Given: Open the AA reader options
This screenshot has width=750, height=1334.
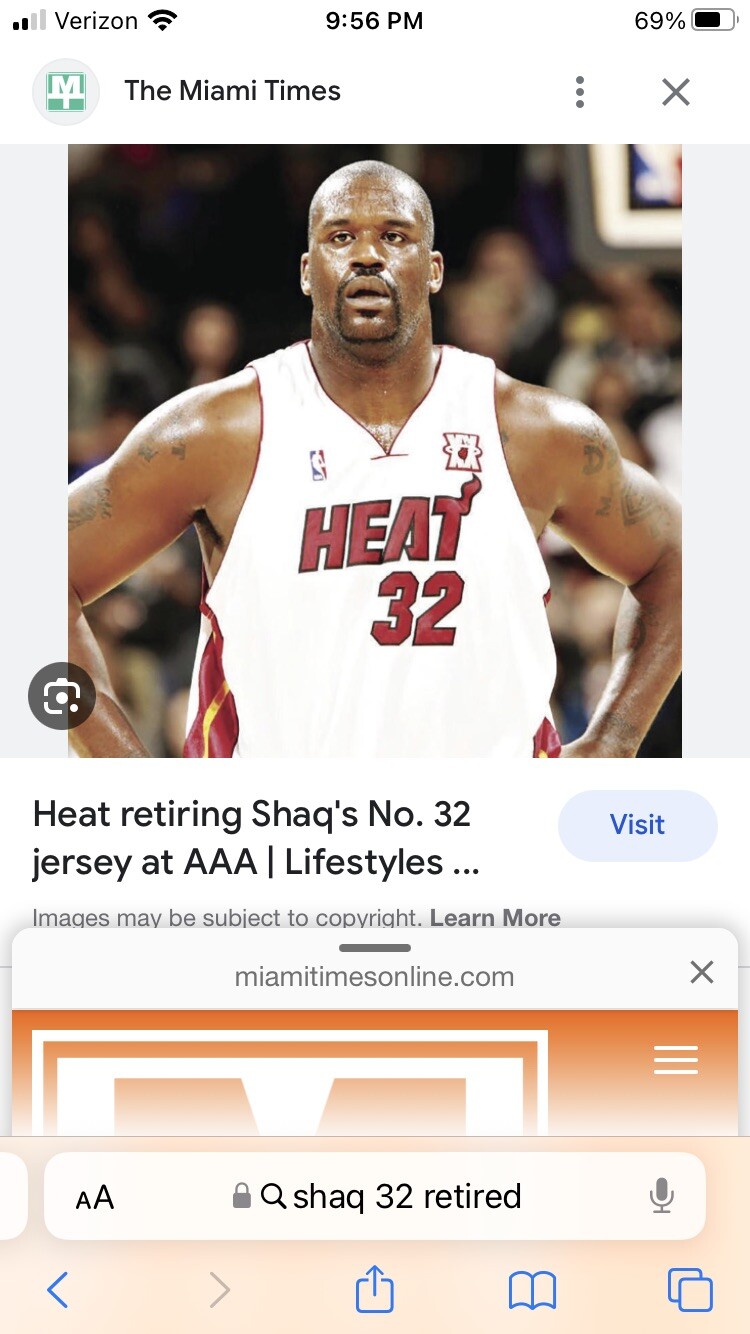Looking at the screenshot, I should coord(95,1197).
